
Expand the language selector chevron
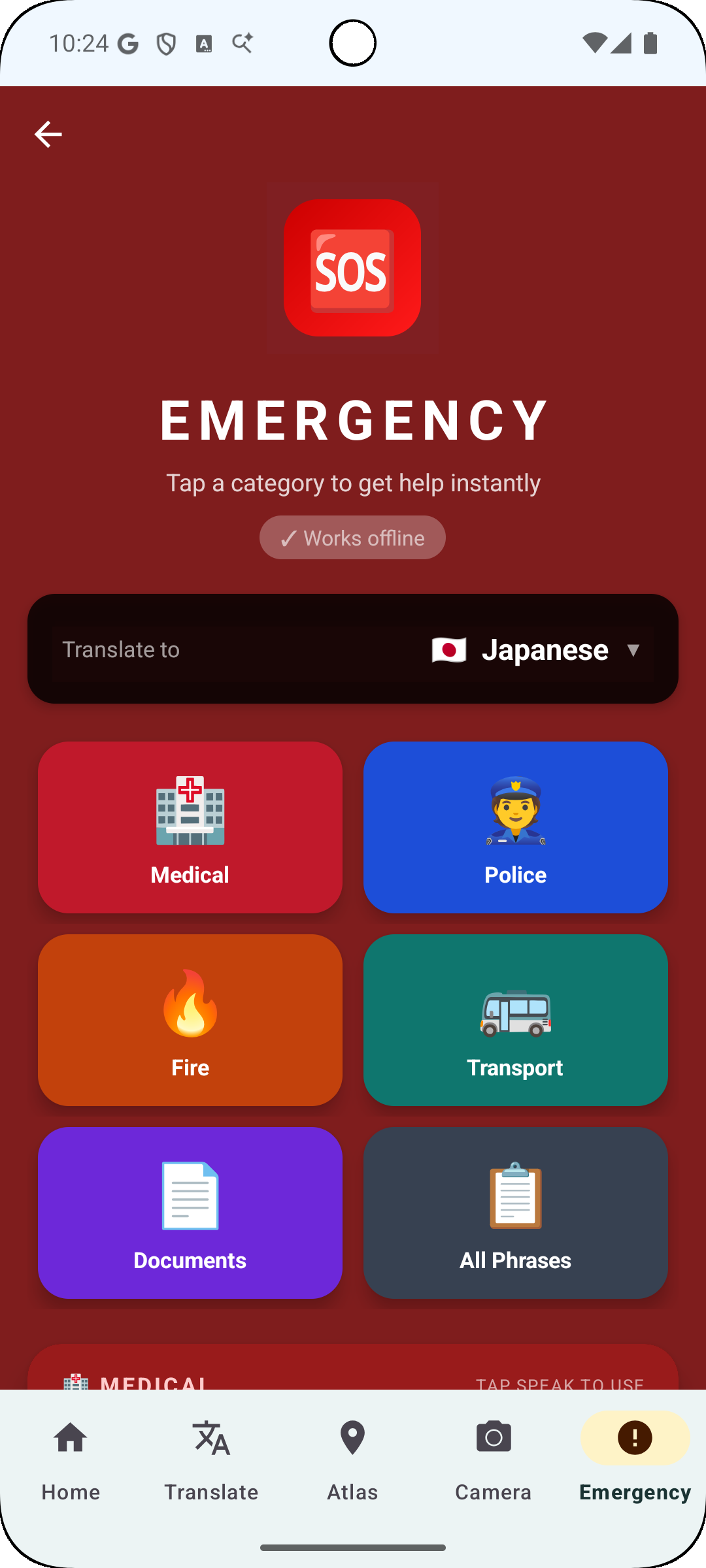tap(633, 650)
